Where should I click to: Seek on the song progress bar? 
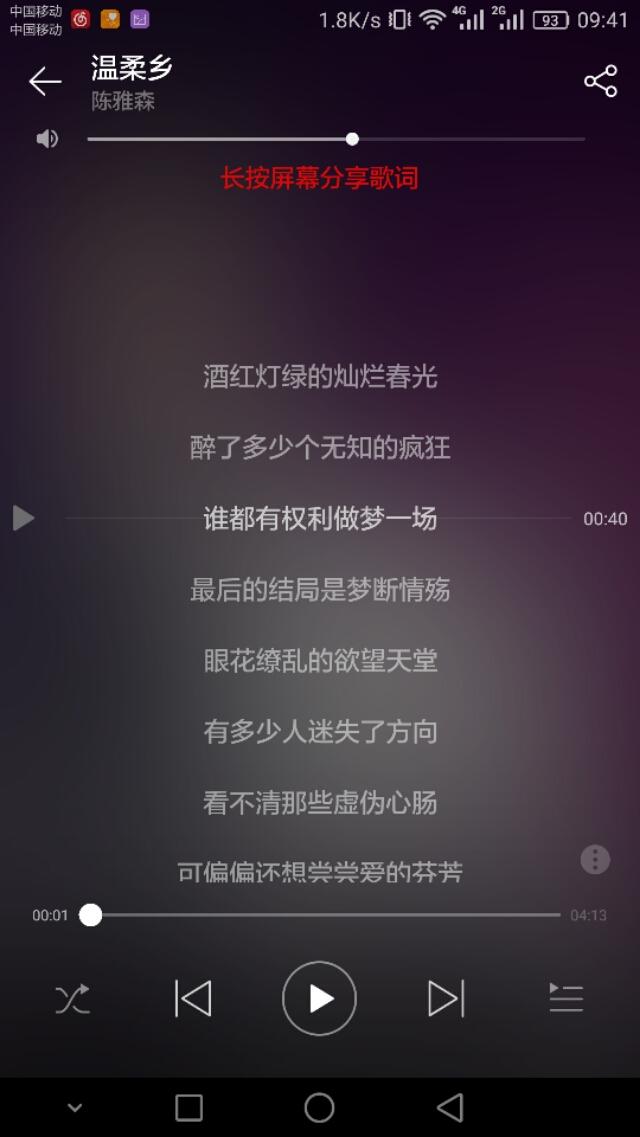point(325,915)
